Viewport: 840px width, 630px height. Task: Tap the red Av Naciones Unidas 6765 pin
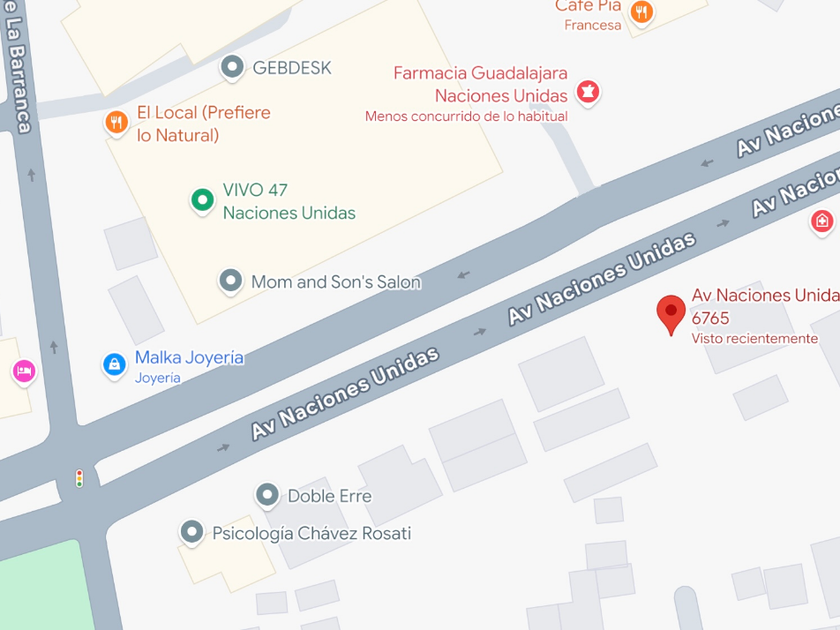coord(671,314)
